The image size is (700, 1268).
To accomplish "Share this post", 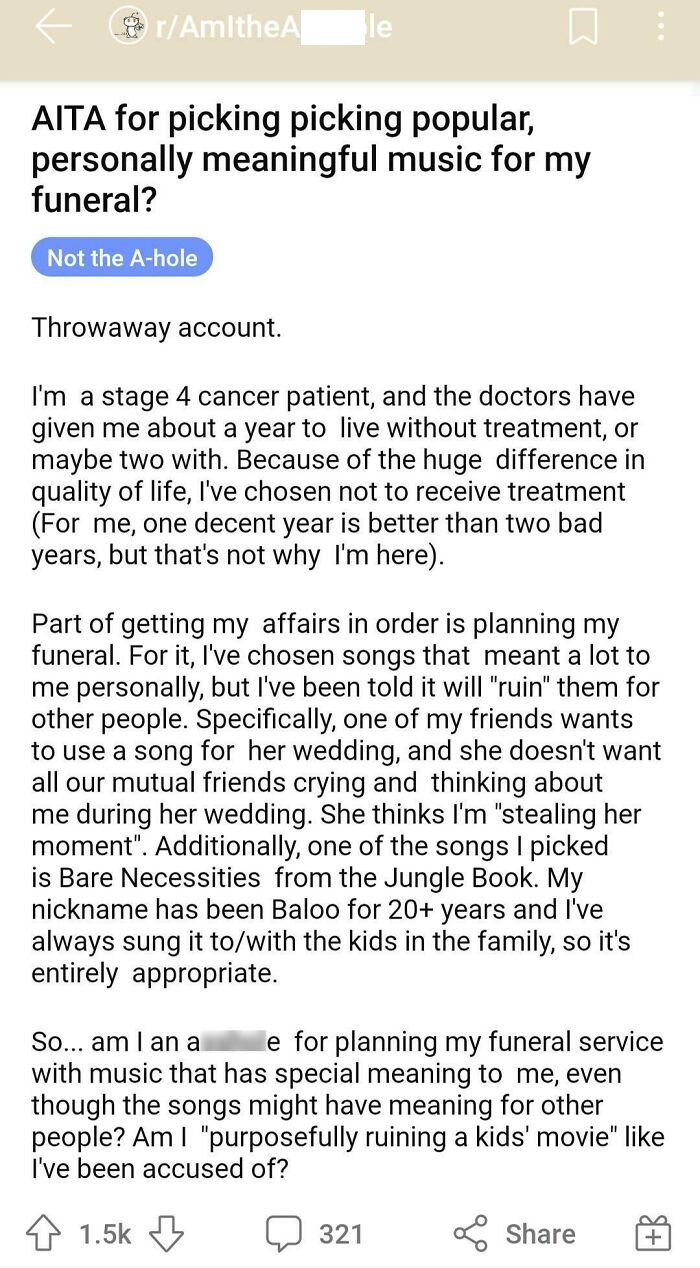I will [x=514, y=1234].
